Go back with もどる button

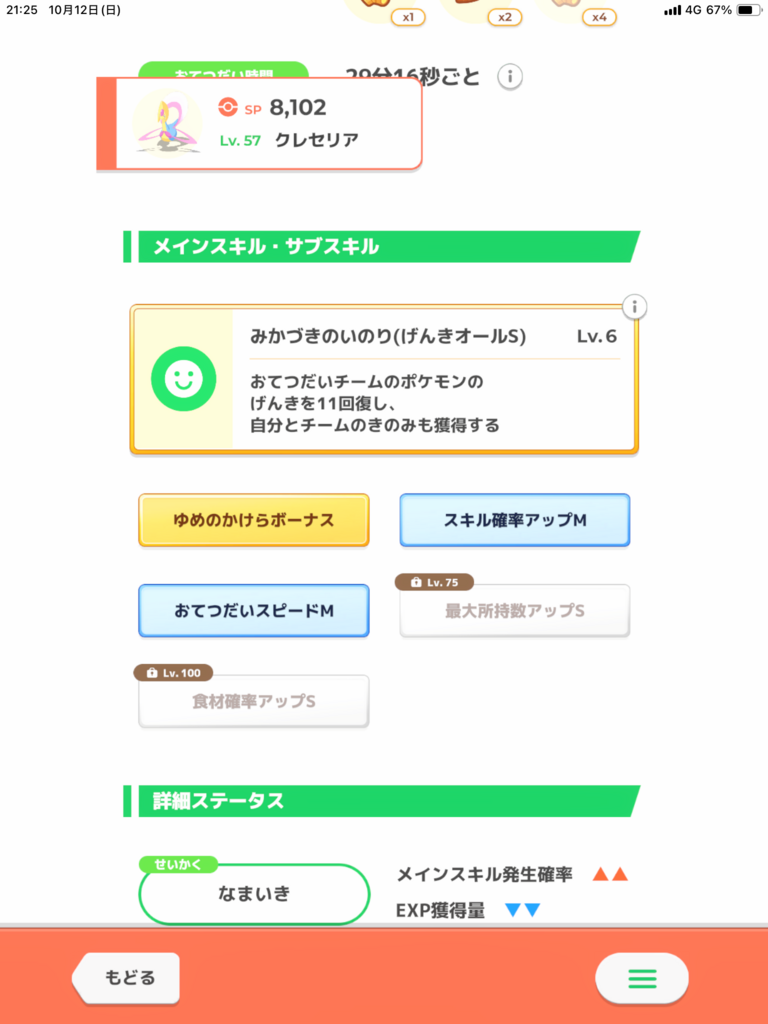126,977
